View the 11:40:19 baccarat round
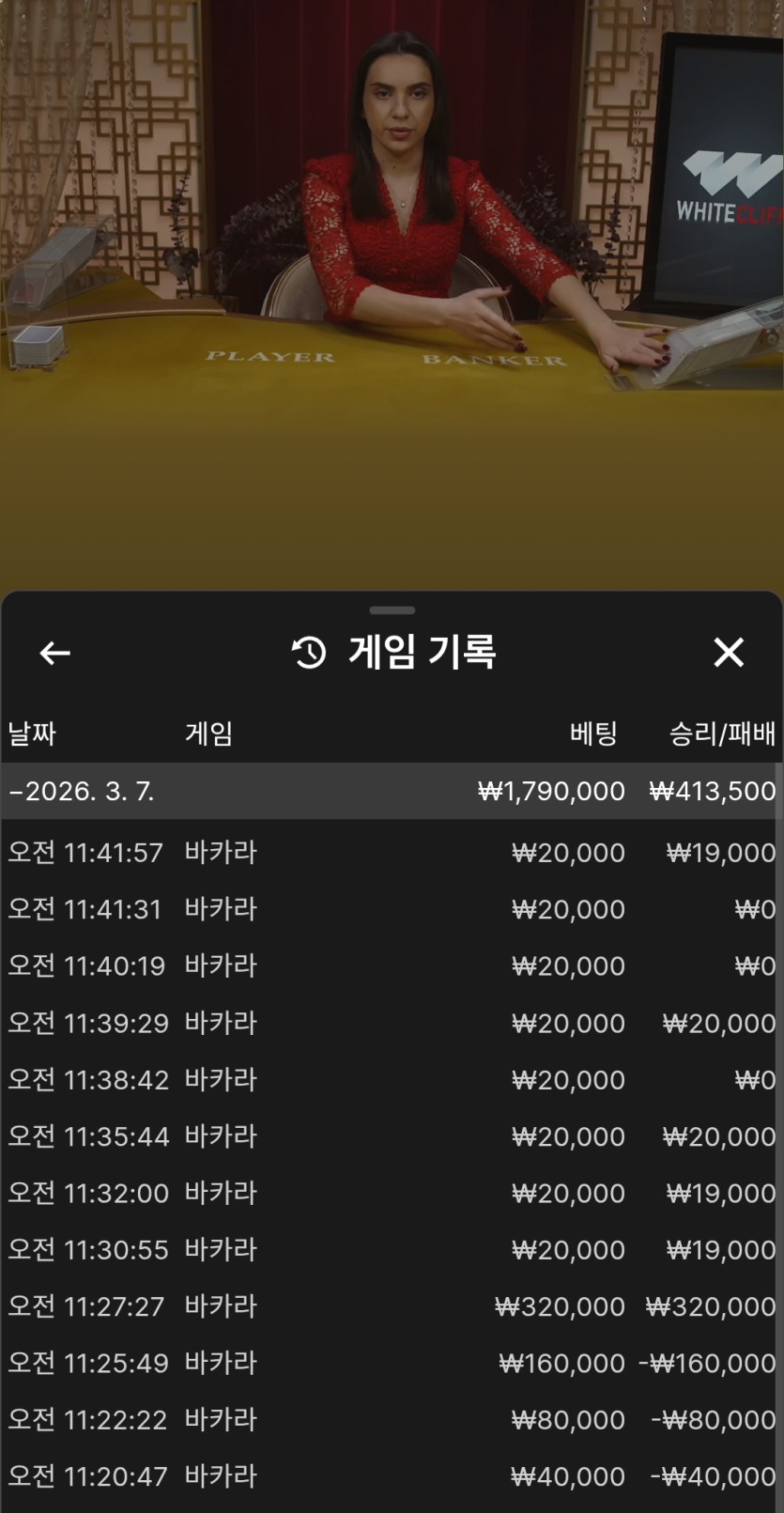 coord(391,966)
